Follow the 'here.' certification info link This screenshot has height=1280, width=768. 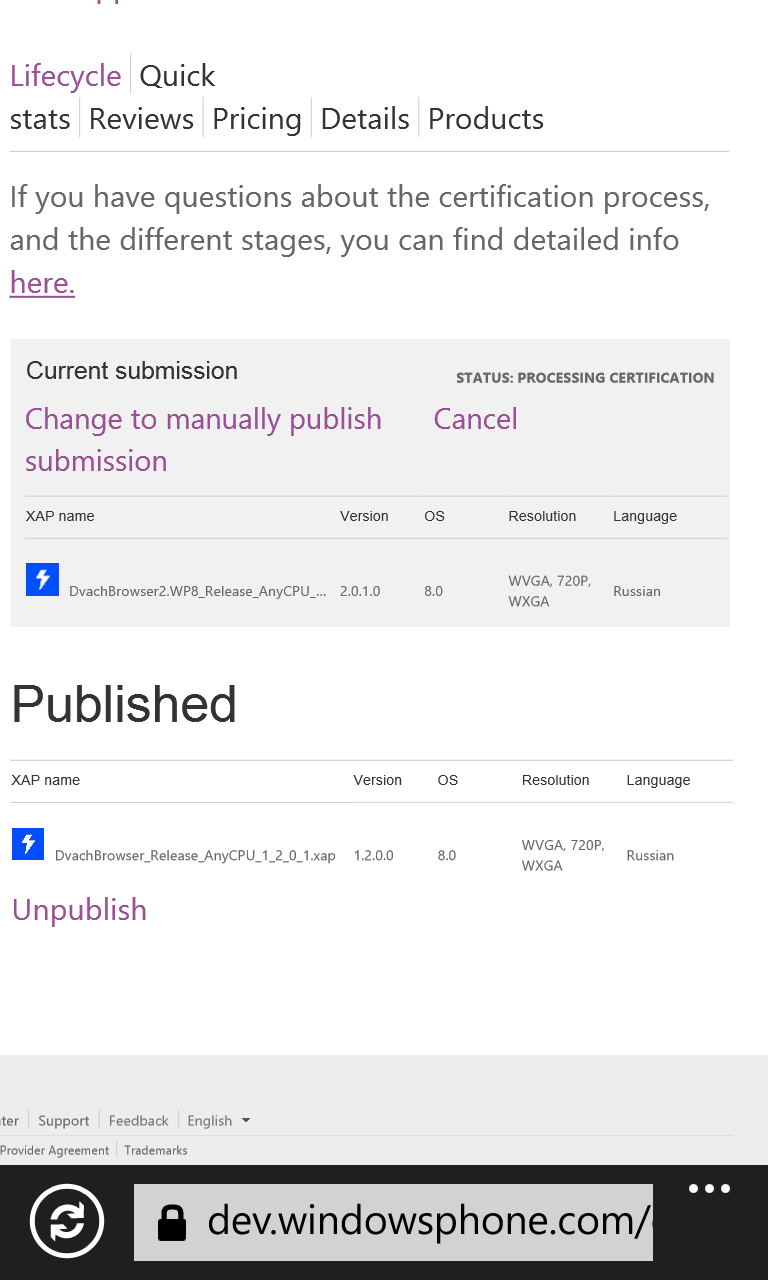point(43,283)
